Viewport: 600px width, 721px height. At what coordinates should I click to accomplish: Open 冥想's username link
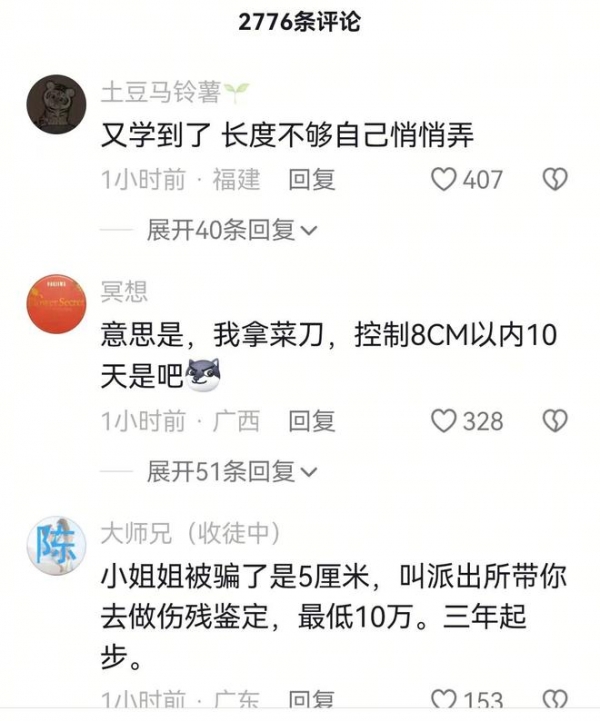pos(123,291)
